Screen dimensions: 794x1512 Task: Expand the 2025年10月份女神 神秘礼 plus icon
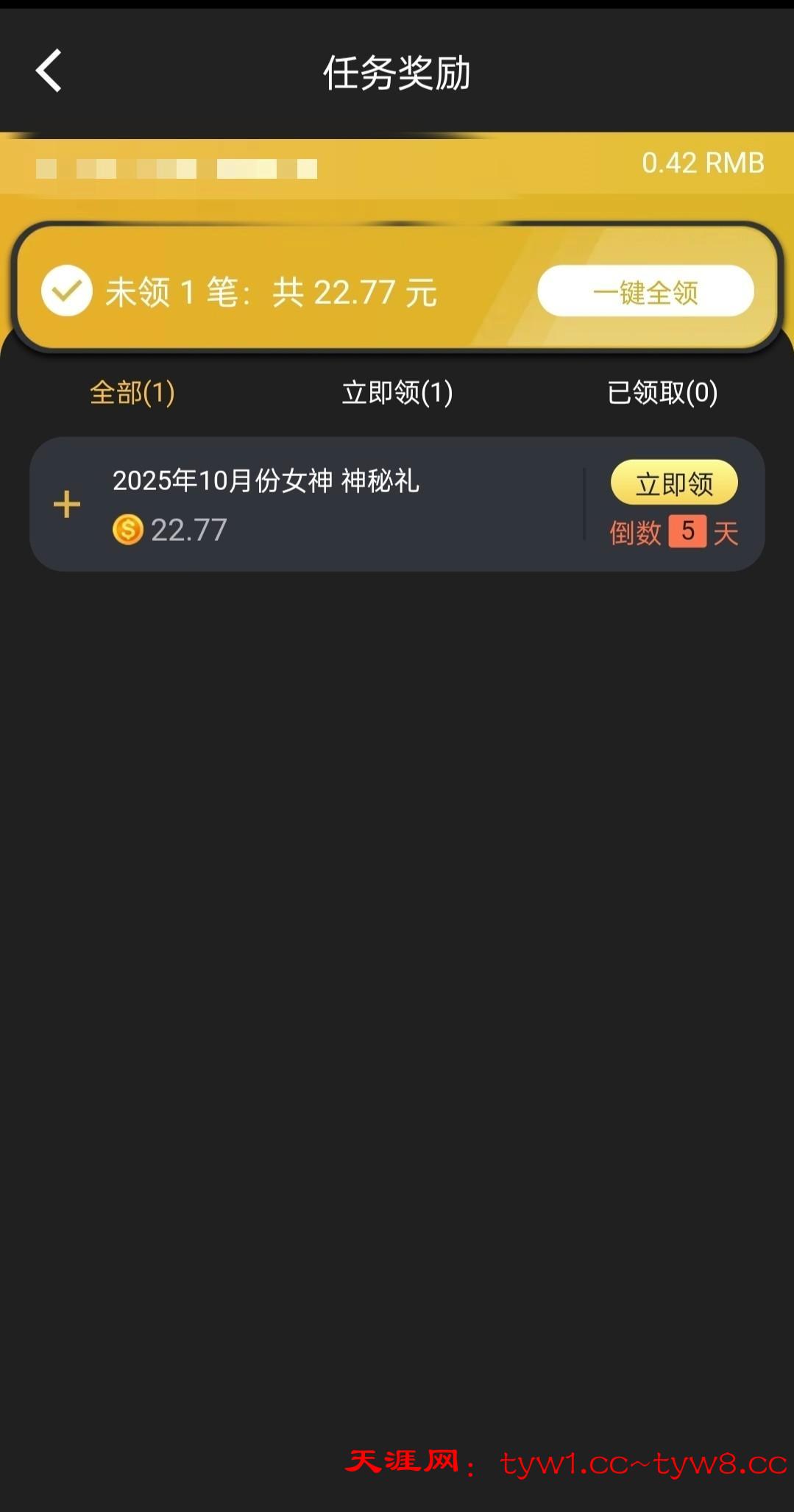[x=67, y=504]
